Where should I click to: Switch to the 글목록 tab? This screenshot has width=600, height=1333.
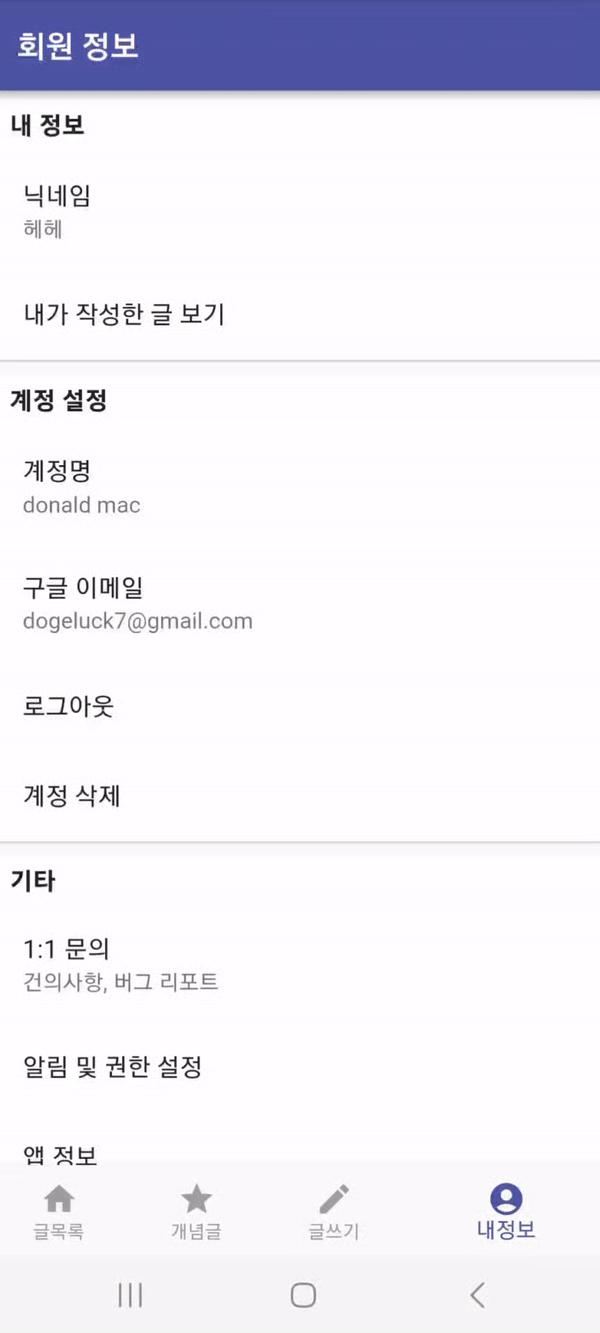pyautogui.click(x=59, y=1211)
